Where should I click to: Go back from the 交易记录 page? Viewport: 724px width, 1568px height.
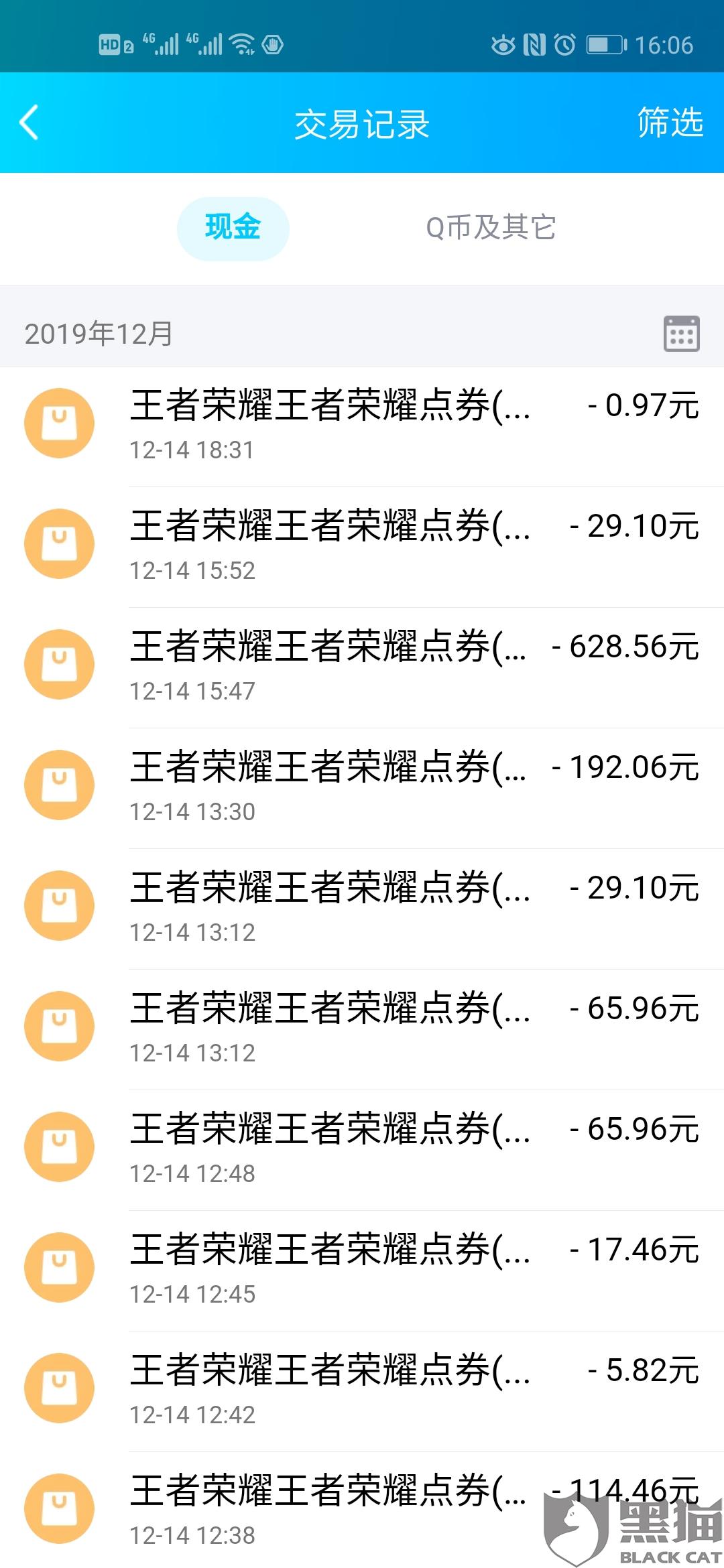coord(29,123)
